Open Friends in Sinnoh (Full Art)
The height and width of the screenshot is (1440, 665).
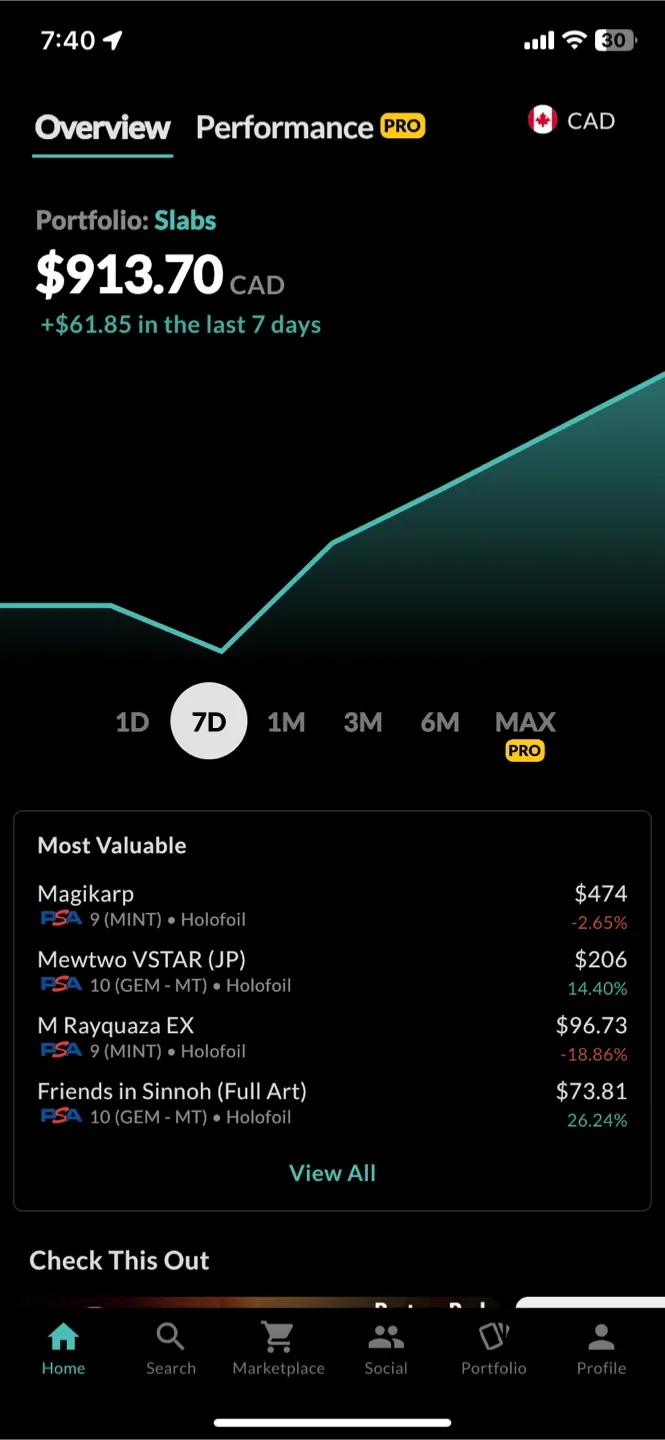tap(332, 1103)
